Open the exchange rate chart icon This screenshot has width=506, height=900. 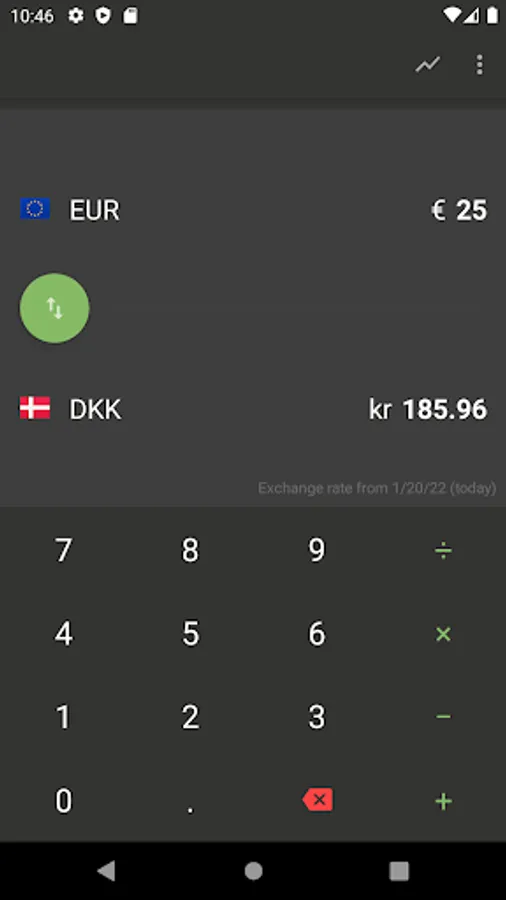pyautogui.click(x=428, y=65)
